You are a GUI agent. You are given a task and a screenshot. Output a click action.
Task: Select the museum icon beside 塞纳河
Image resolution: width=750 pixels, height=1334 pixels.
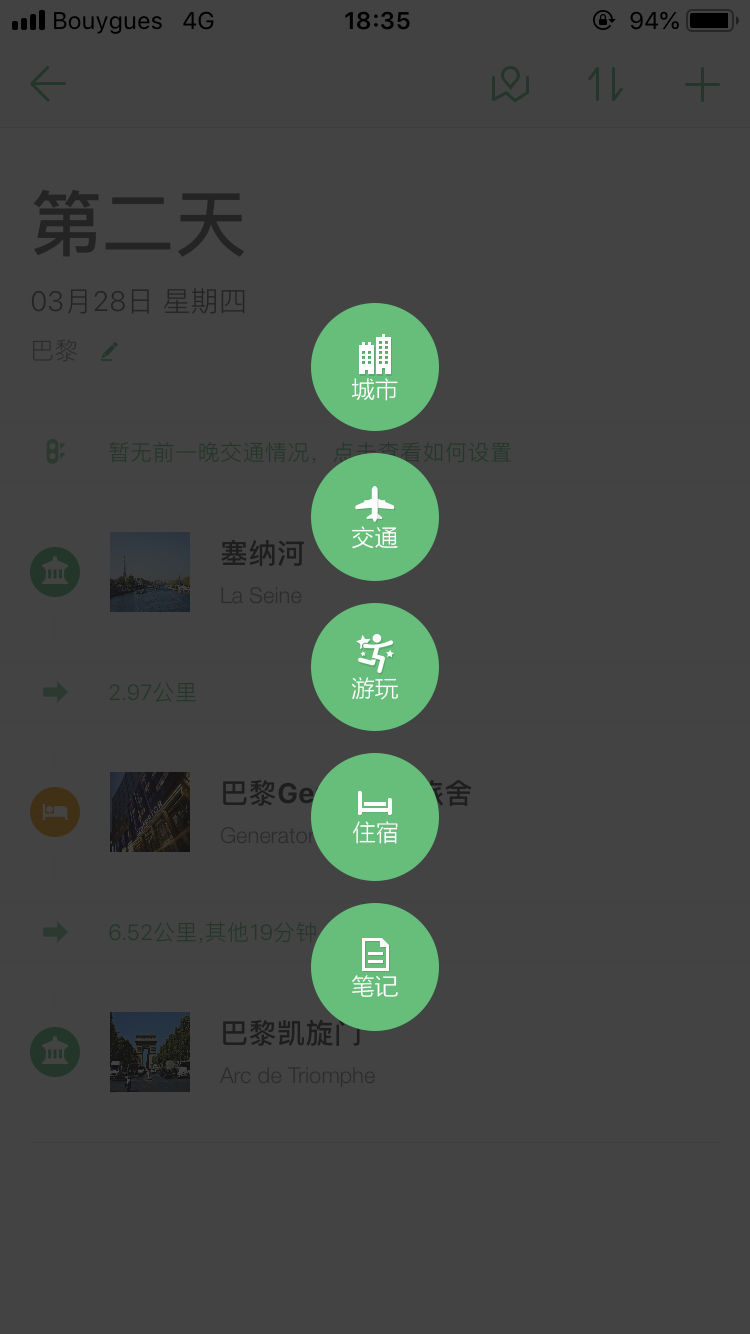point(55,571)
